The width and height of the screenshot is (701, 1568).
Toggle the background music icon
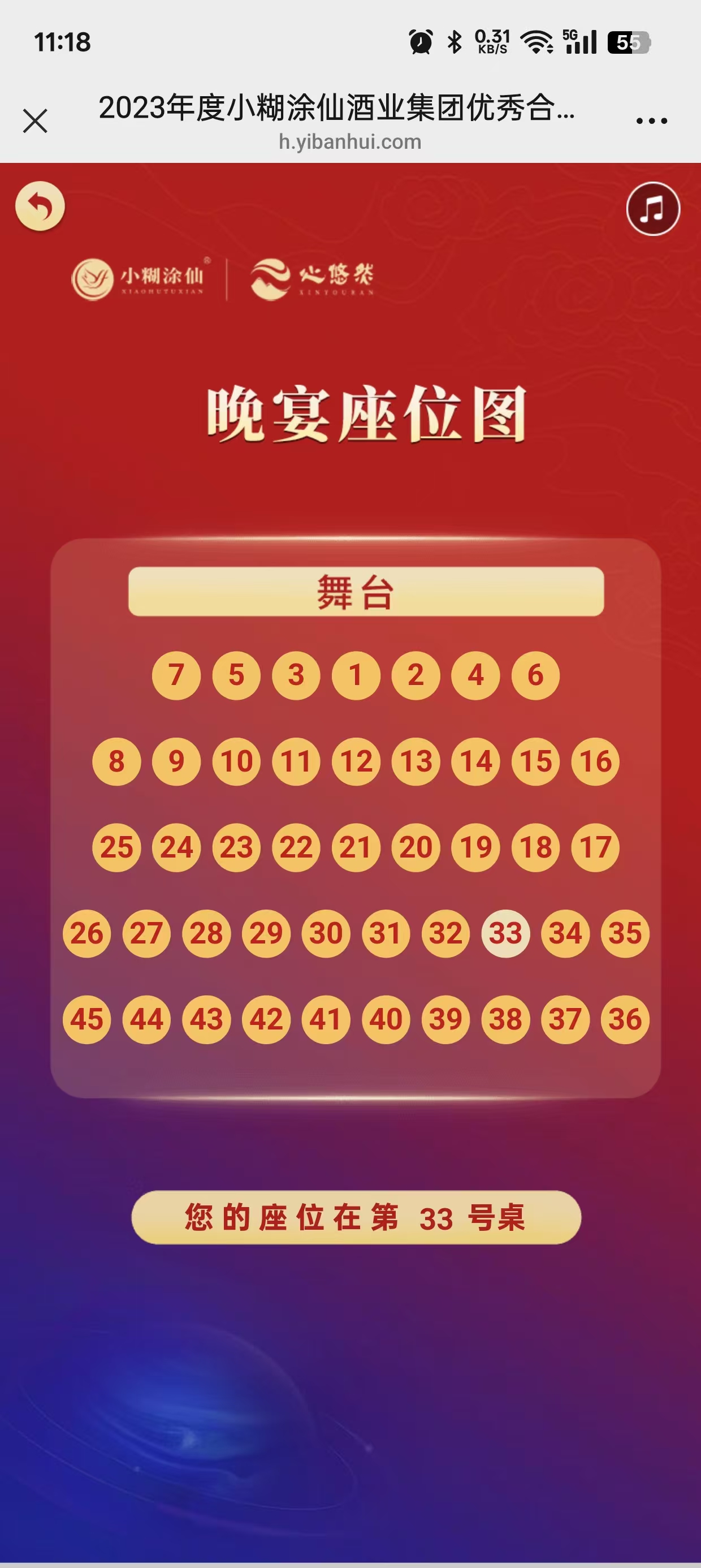[x=653, y=209]
